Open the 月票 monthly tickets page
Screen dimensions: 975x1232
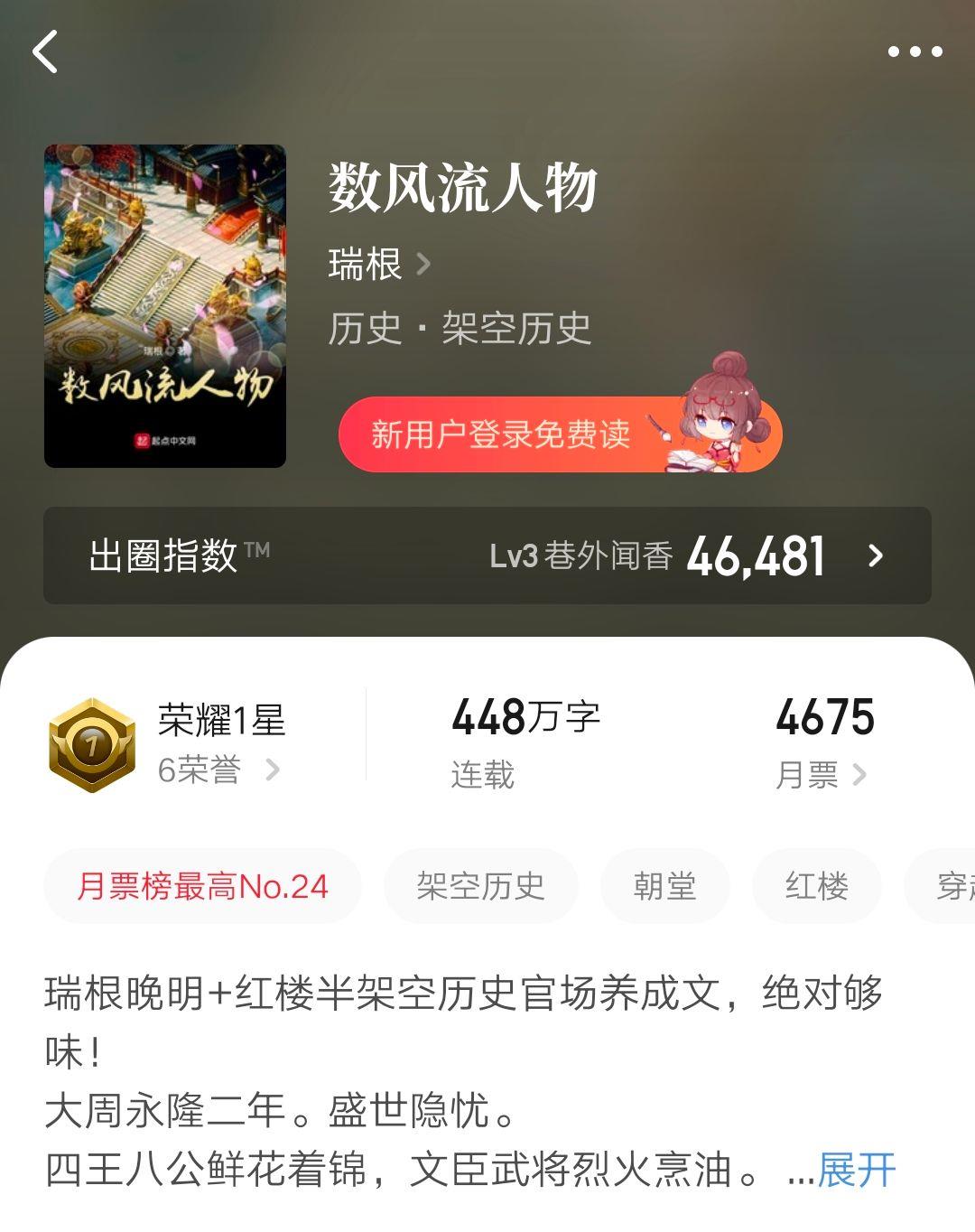[x=822, y=774]
